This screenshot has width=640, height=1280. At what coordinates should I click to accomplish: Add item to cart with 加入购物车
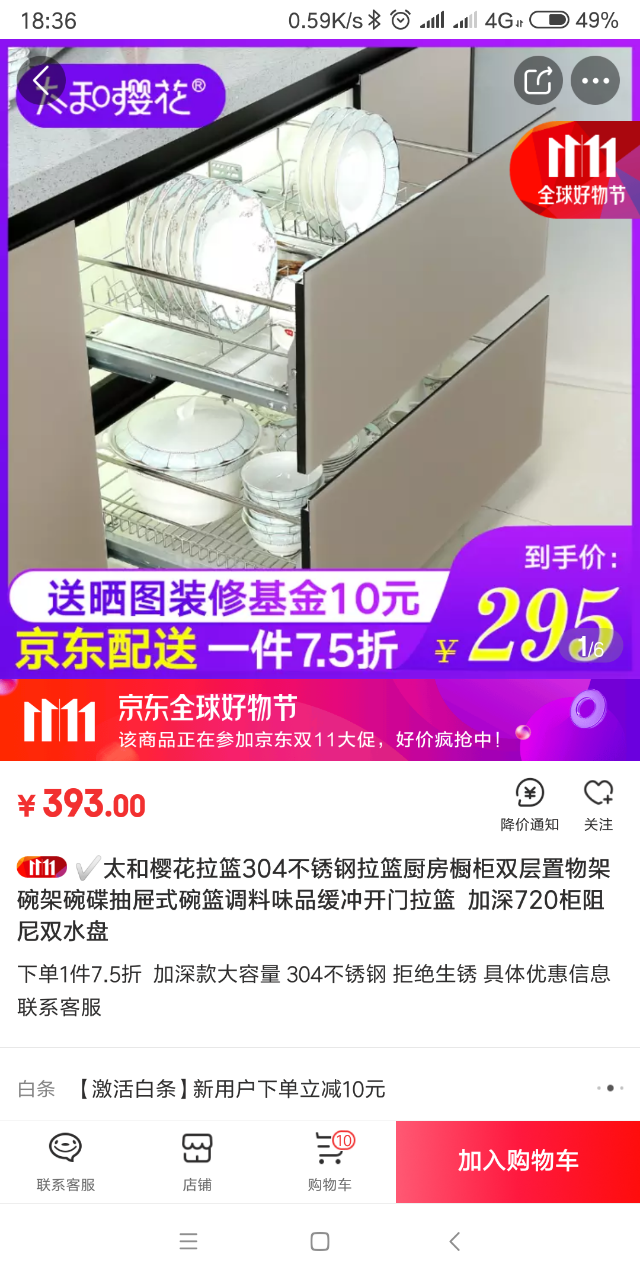(518, 1161)
